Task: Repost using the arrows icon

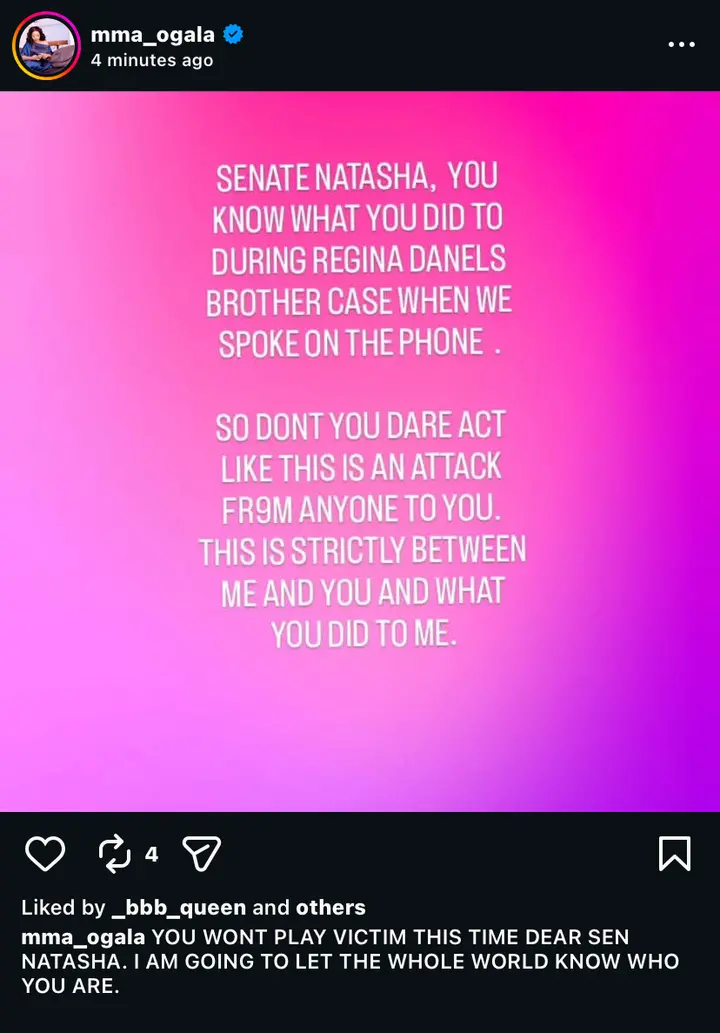Action: [114, 854]
